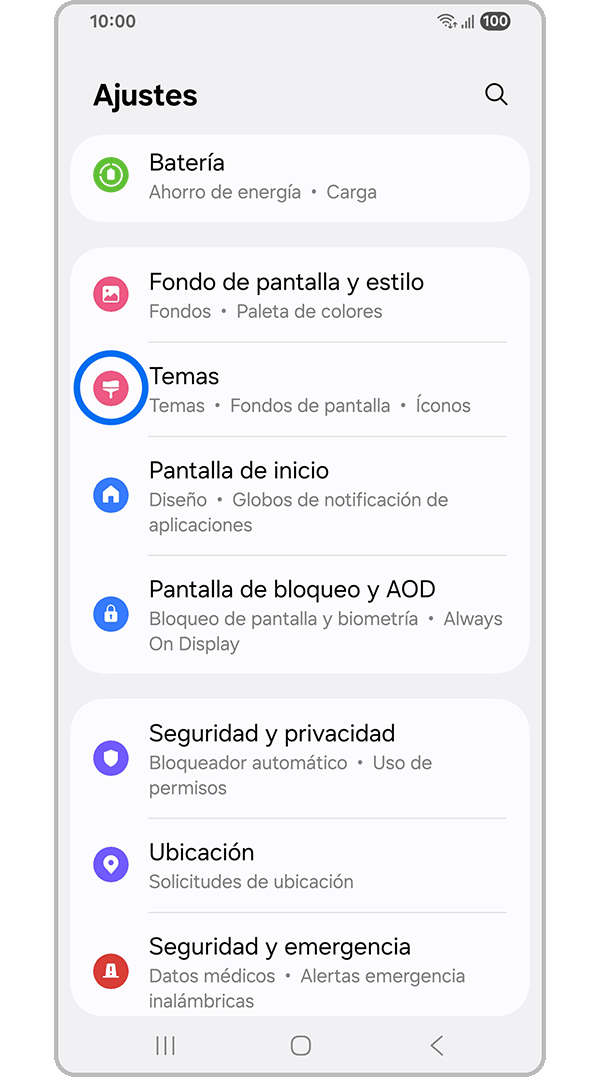Screen dimensions: 600x1077
Task: Open the settings search icon
Action: pyautogui.click(x=496, y=95)
